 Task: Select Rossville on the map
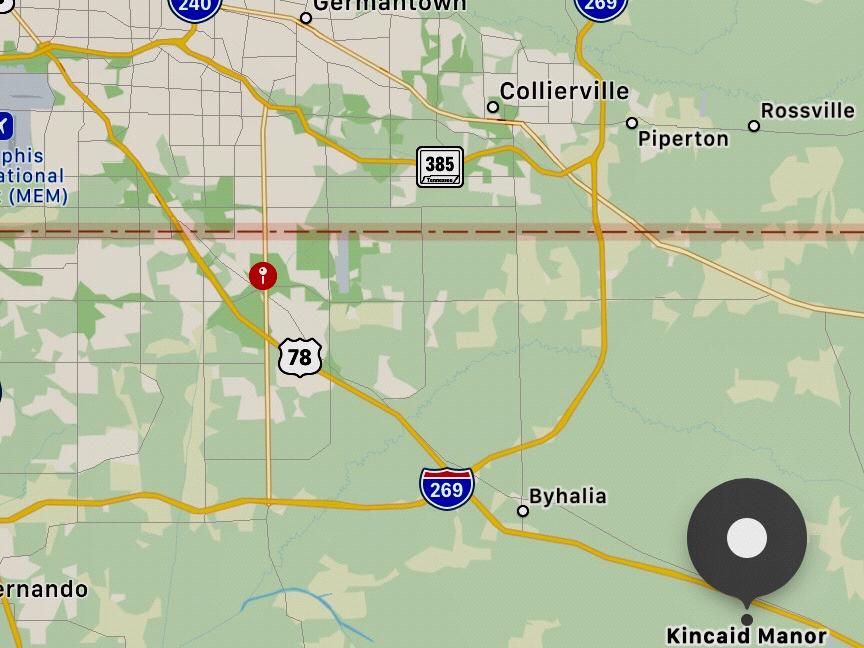[x=807, y=111]
